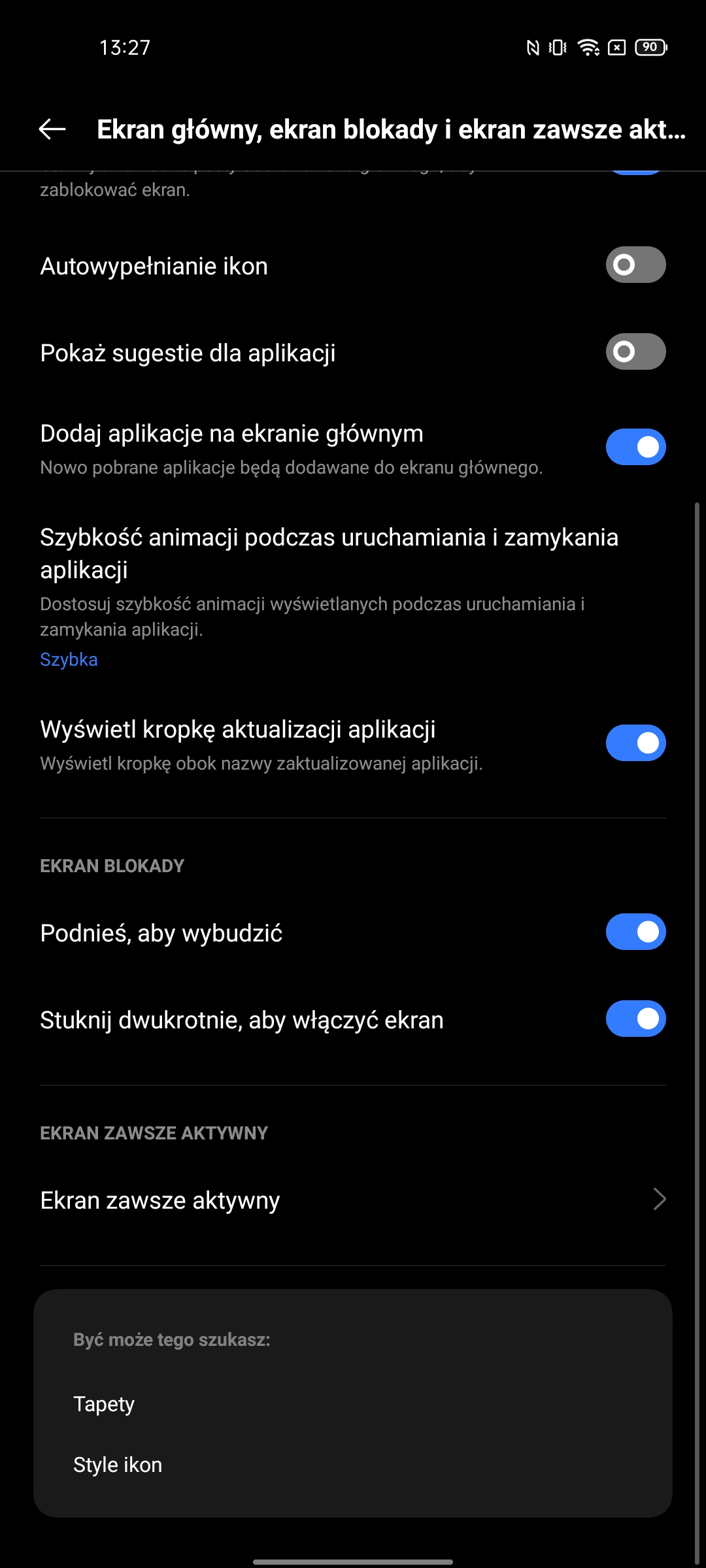The width and height of the screenshot is (706, 1568).
Task: Toggle Wyświetl kropkę aktualizacji aplikacji off
Action: point(635,743)
